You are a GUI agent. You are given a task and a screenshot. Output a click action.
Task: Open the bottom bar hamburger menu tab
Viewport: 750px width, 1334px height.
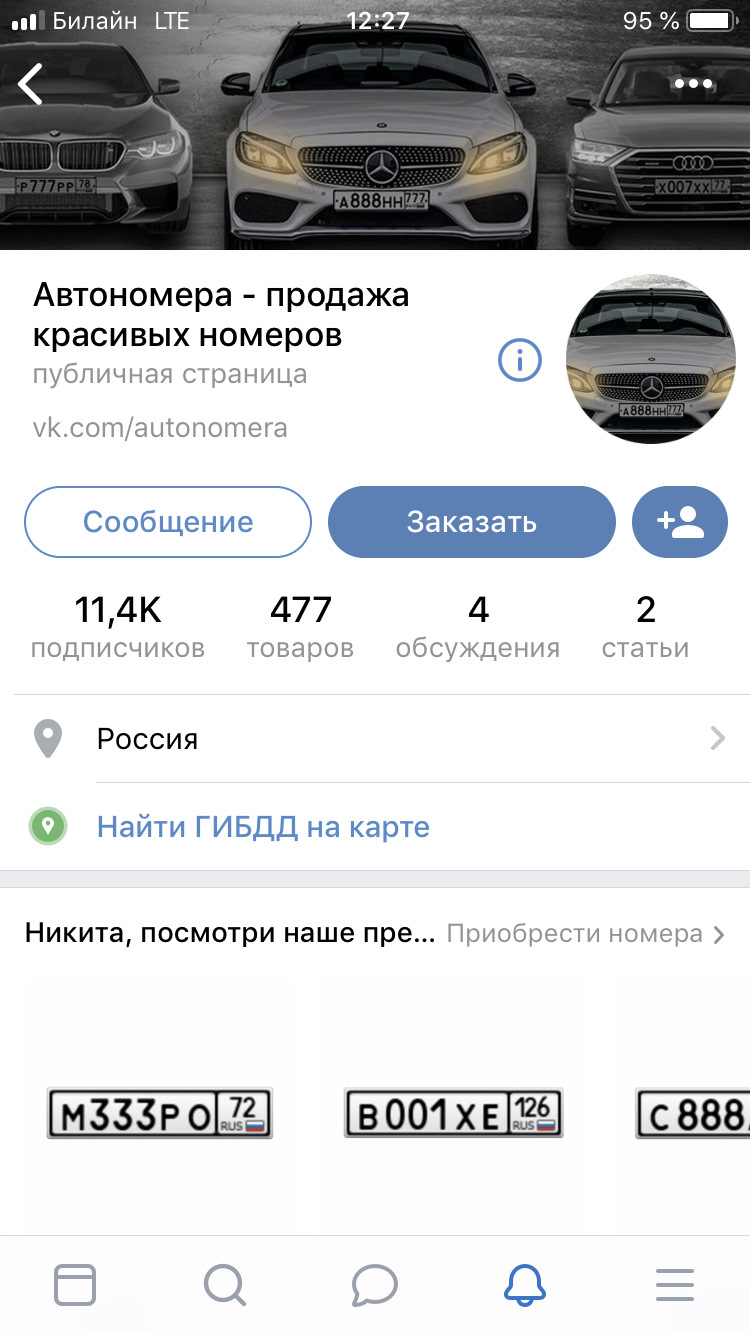[675, 1285]
